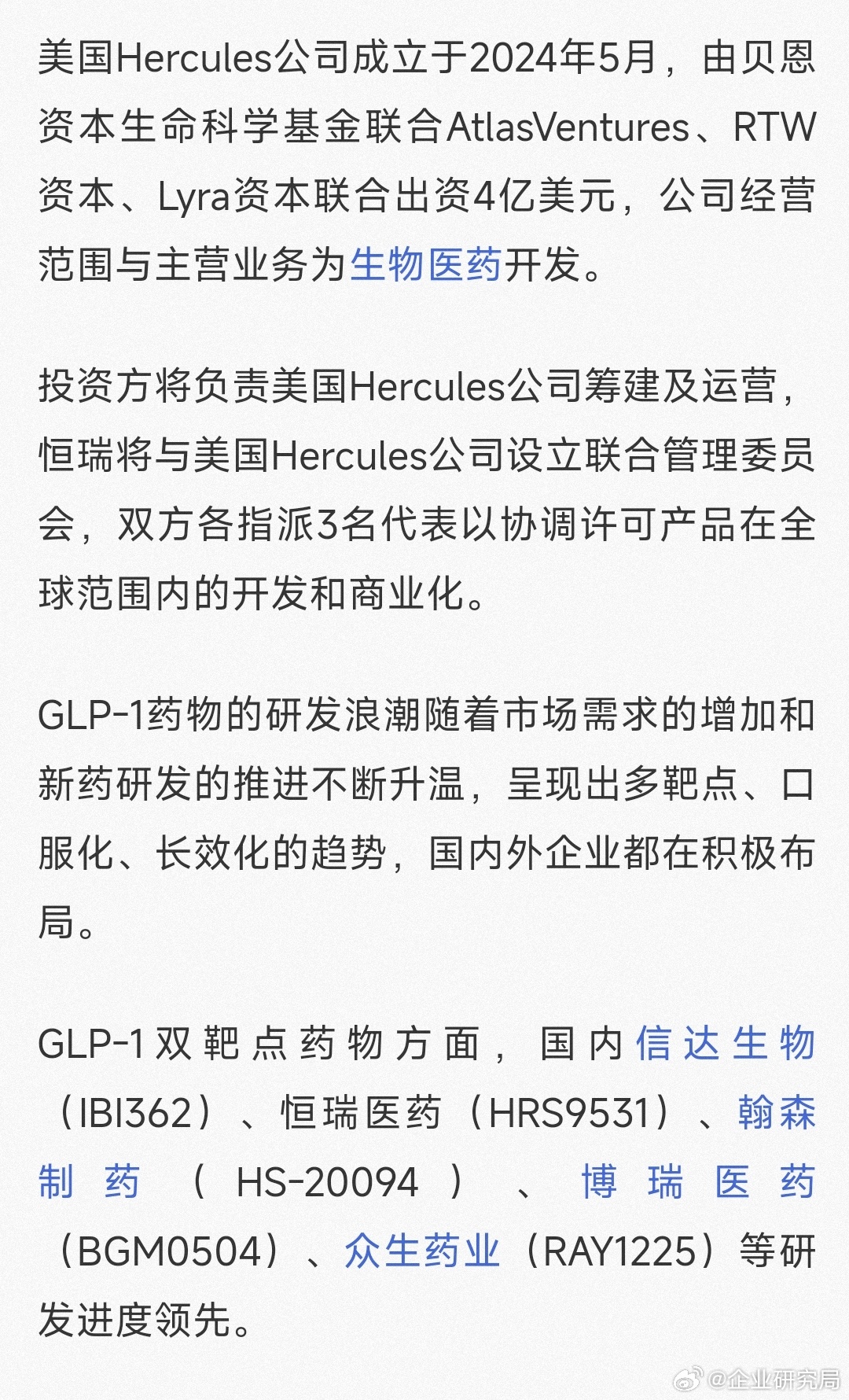Open the 信达生物 company link
The width and height of the screenshot is (849, 1400).
tap(725, 1044)
